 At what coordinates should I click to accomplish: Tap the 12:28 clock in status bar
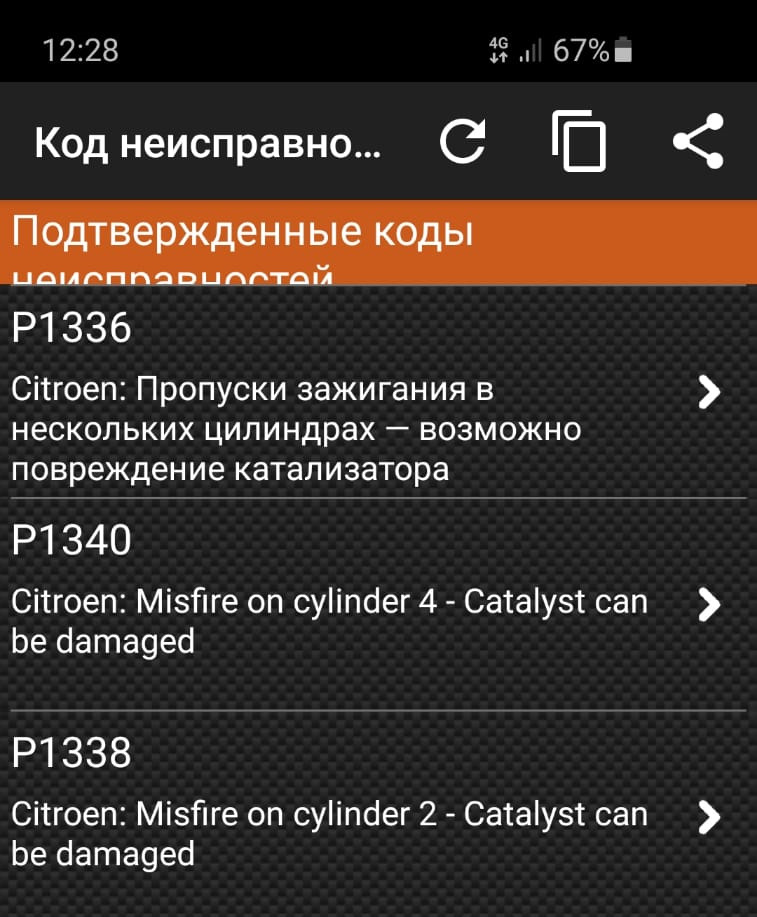coord(82,48)
